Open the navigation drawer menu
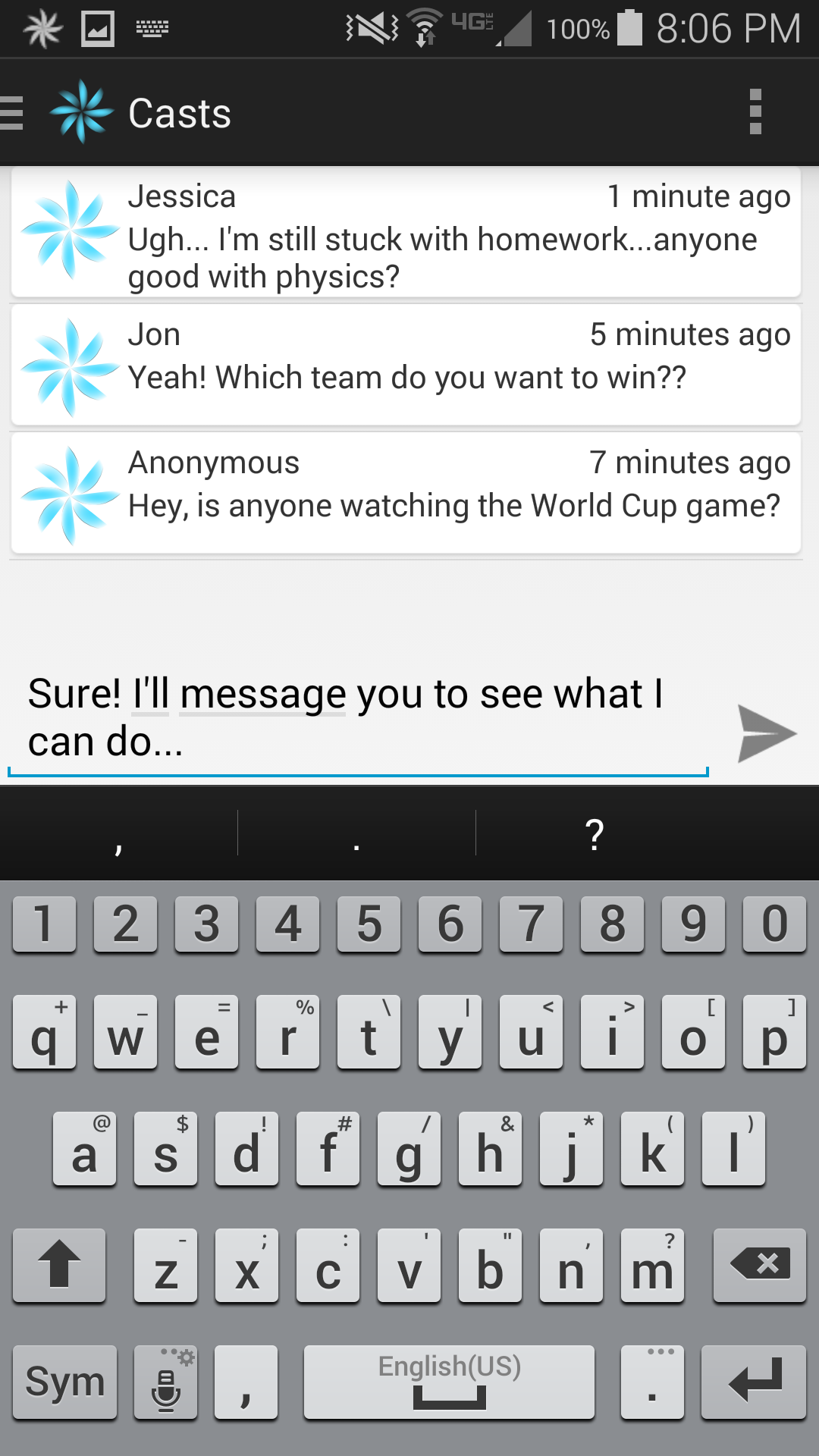The height and width of the screenshot is (1456, 819). (x=14, y=114)
